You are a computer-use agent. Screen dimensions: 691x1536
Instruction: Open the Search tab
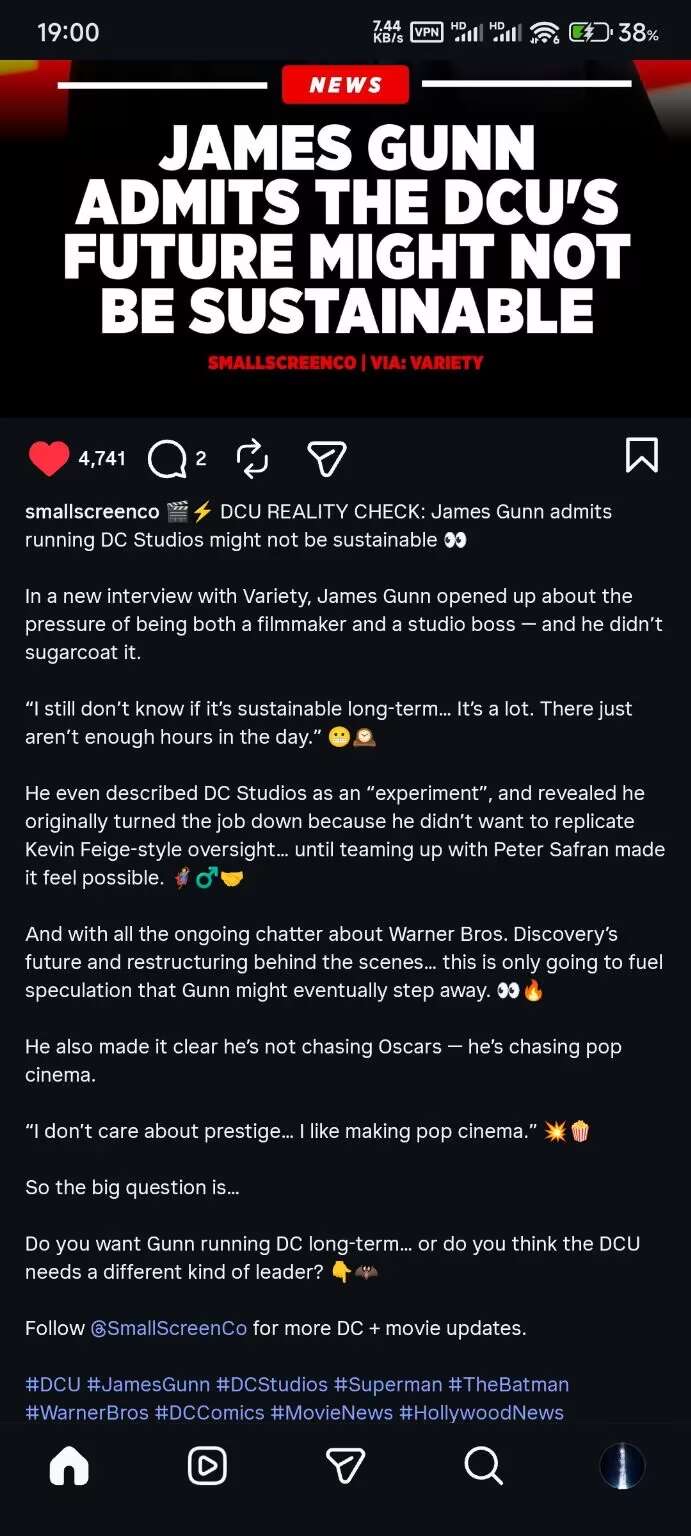[x=483, y=1467]
